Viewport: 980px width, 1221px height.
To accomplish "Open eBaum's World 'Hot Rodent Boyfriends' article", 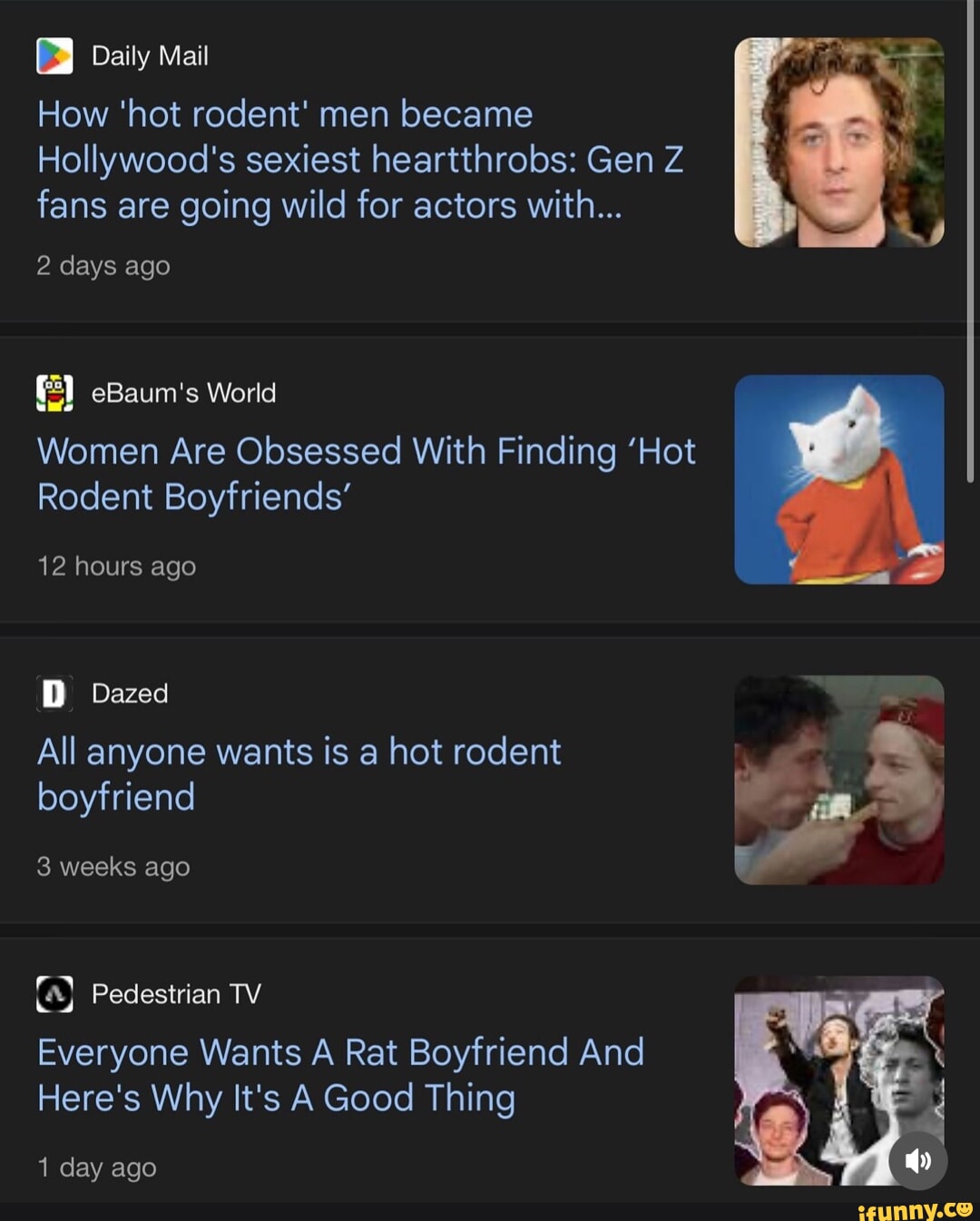I will (367, 474).
